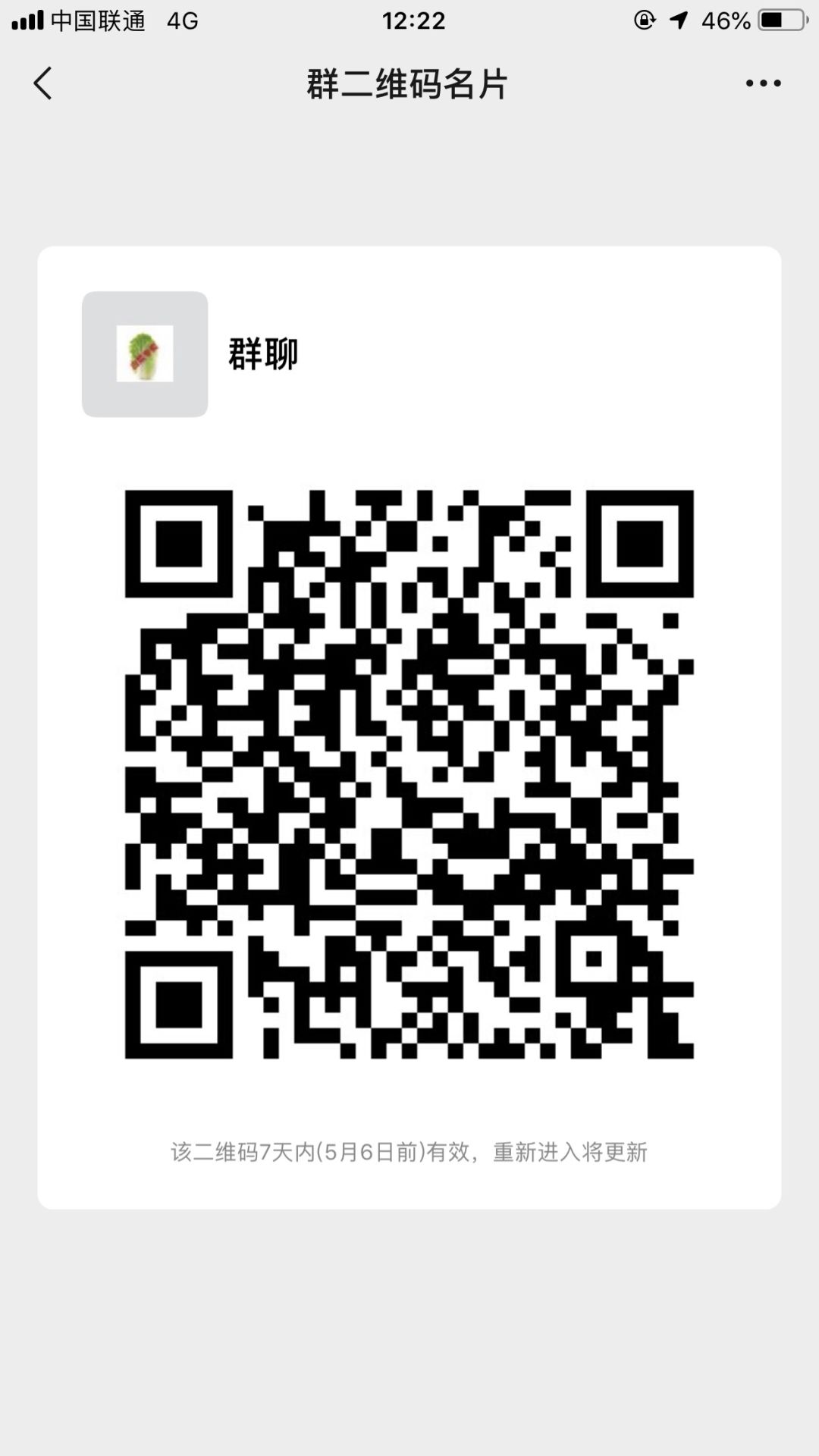This screenshot has width=819, height=1456.
Task: Tap the group avatar with cabbage image
Action: coord(144,353)
